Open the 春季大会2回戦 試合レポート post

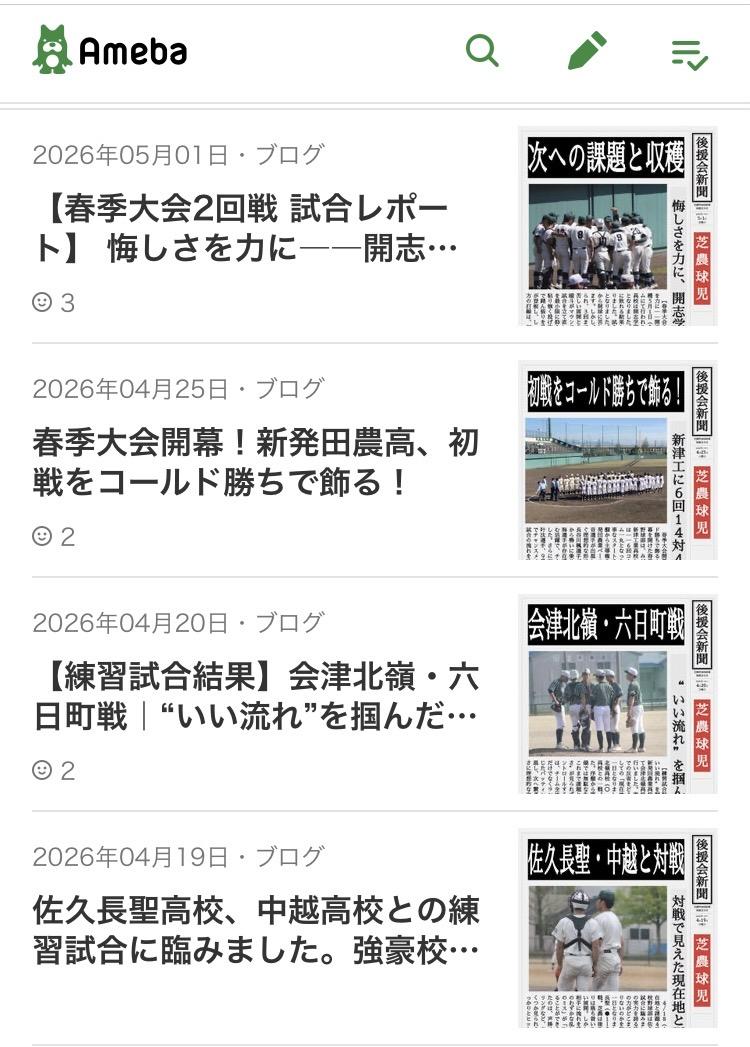coord(245,228)
